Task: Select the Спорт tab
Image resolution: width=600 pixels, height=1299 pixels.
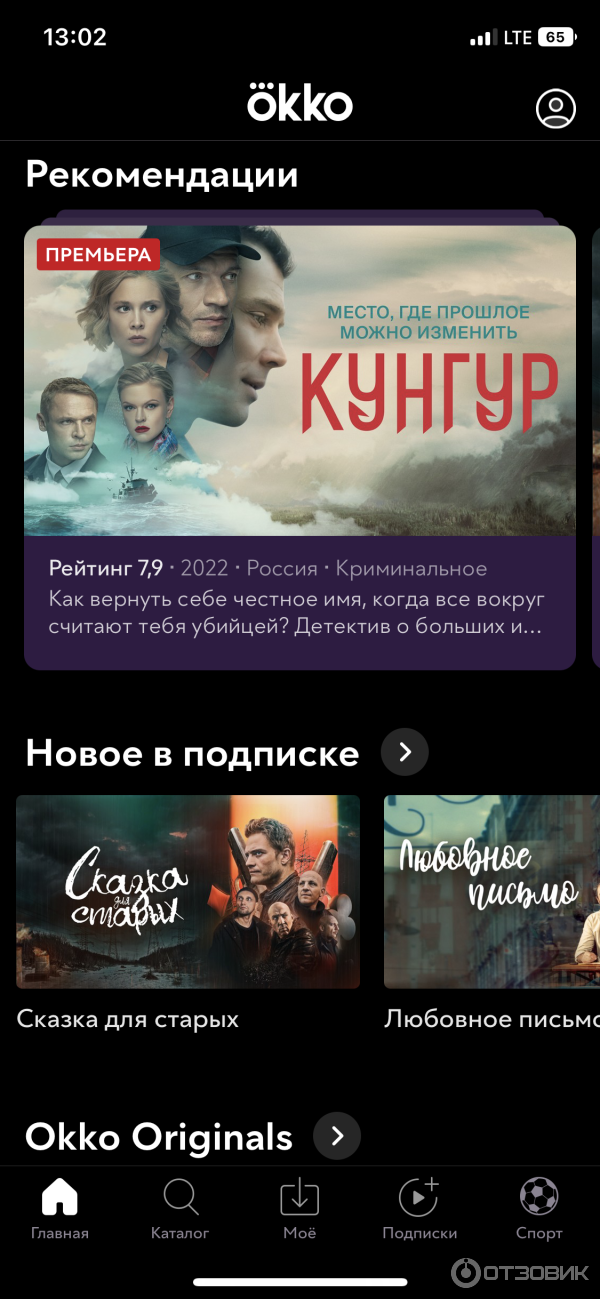Action: (539, 1208)
